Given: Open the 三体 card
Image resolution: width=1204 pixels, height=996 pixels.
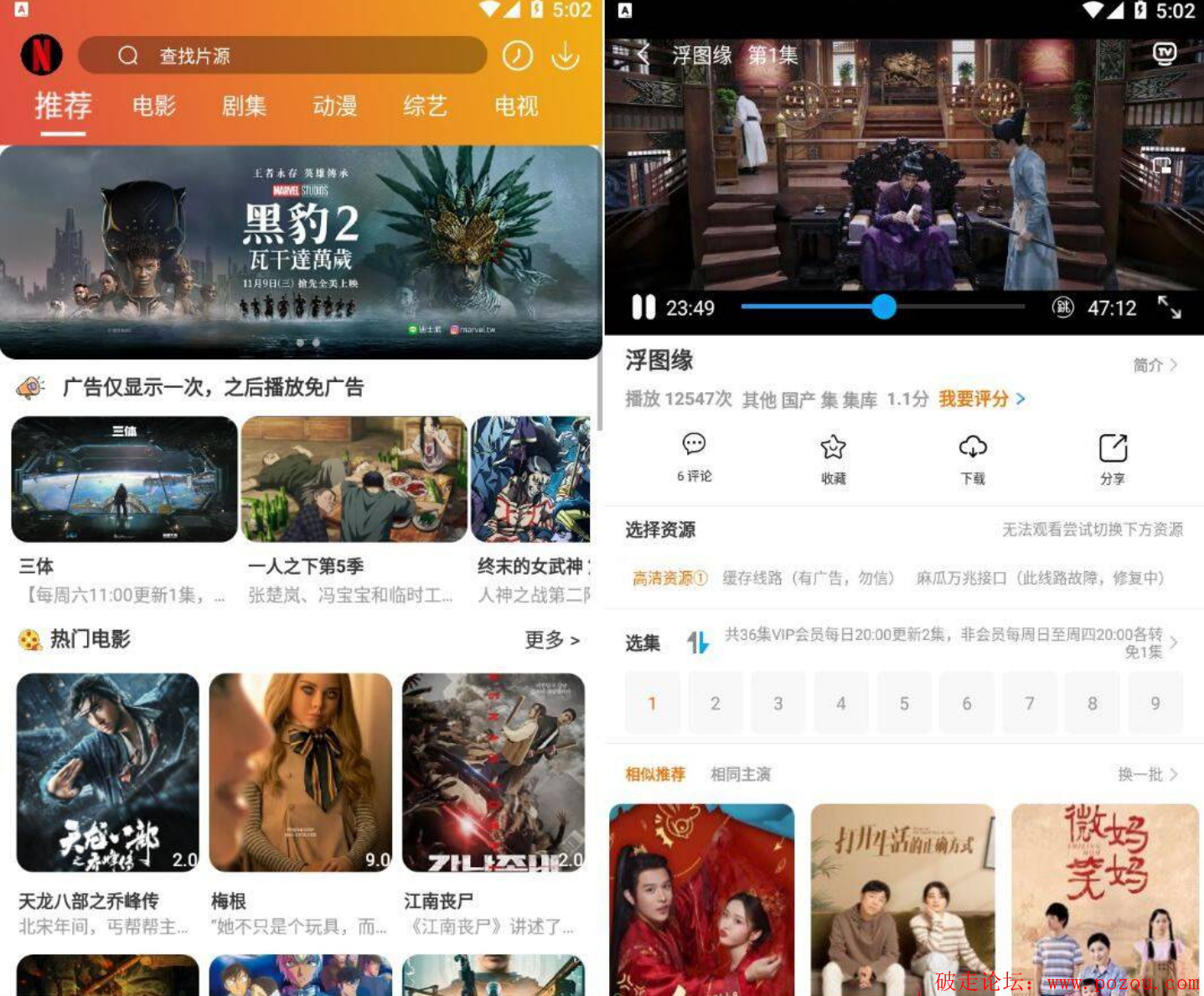Looking at the screenshot, I should point(124,480).
